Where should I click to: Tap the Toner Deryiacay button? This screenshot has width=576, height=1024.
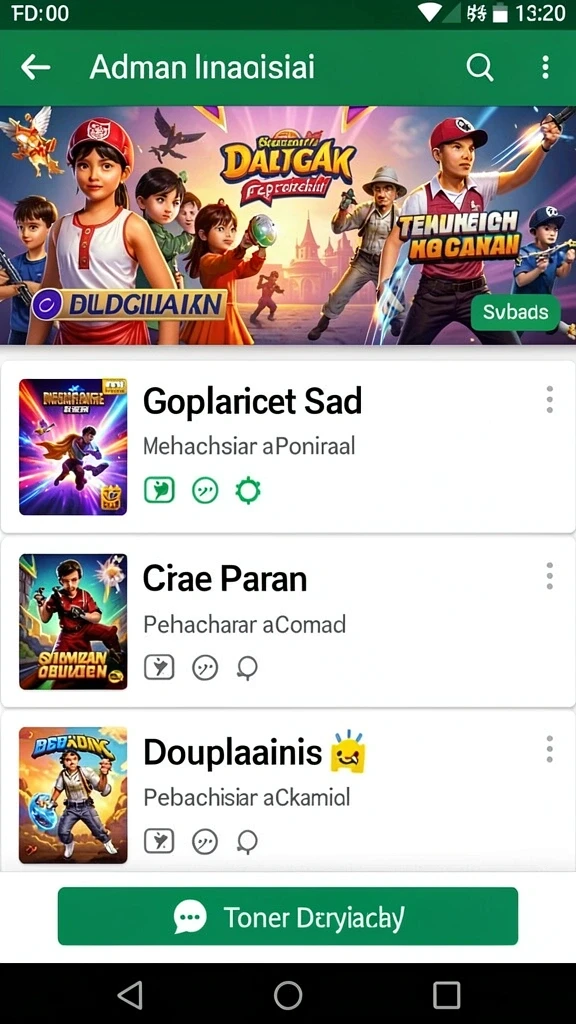point(288,916)
